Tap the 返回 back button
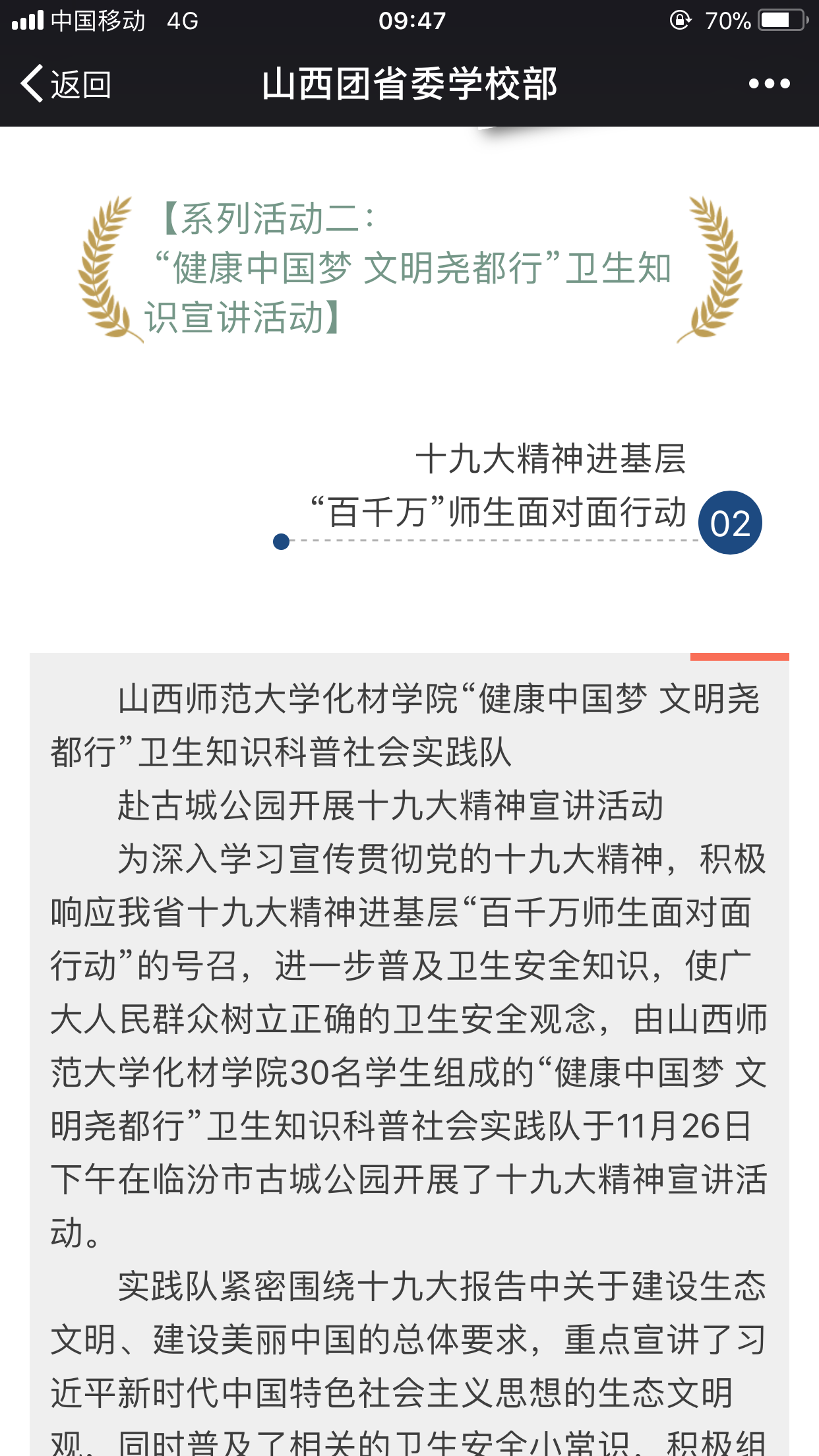Screen dimensions: 819x1456 tap(66, 84)
